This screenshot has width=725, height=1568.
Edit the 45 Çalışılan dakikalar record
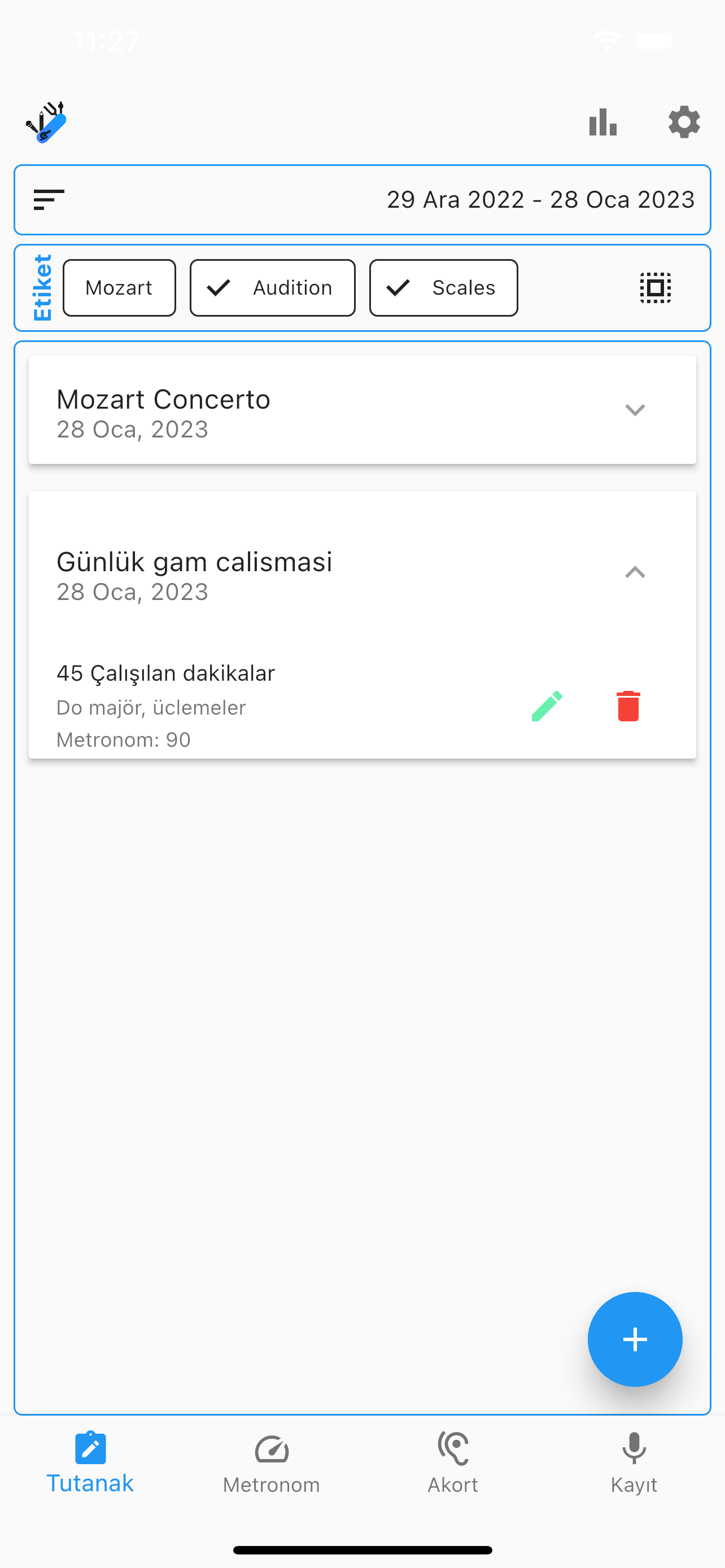pyautogui.click(x=547, y=706)
